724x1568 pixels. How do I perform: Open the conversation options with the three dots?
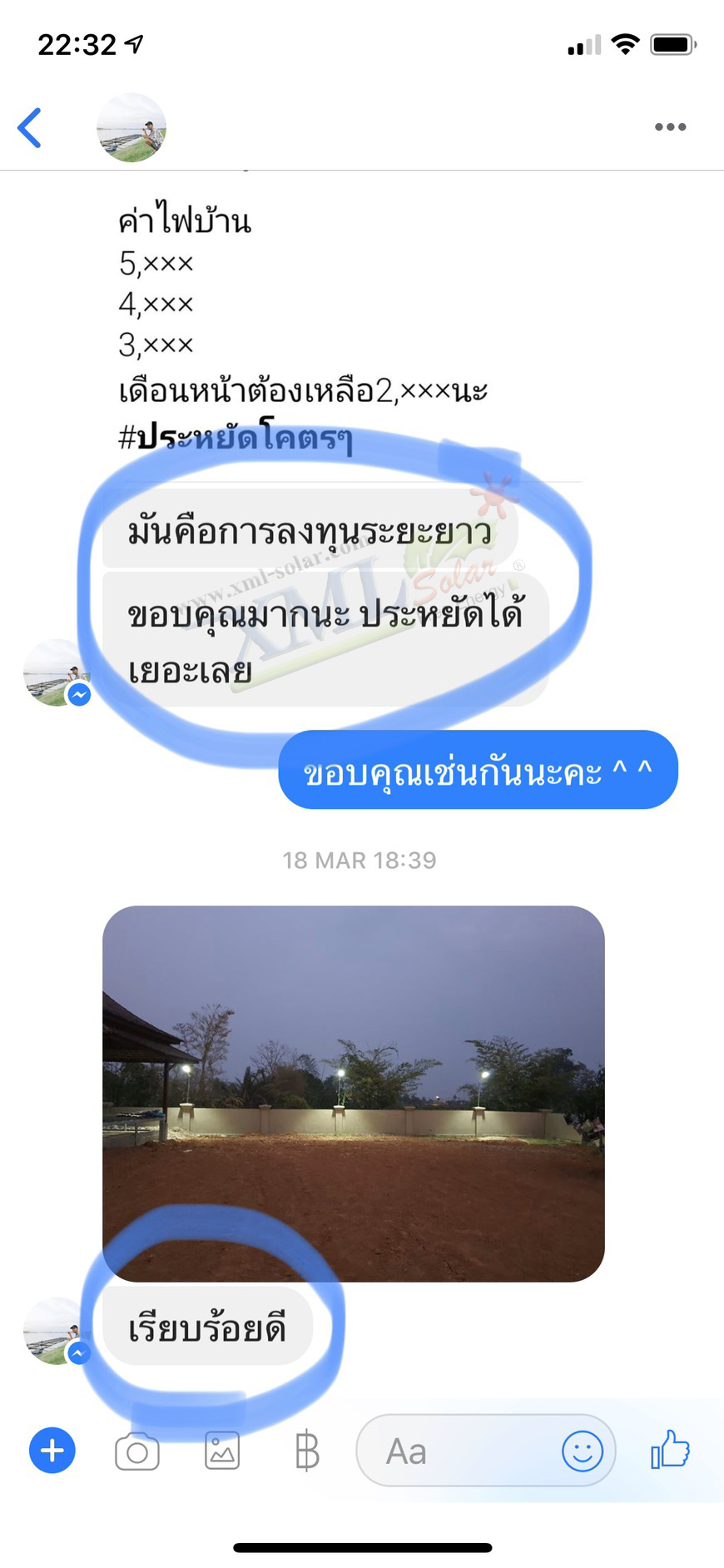click(x=670, y=127)
